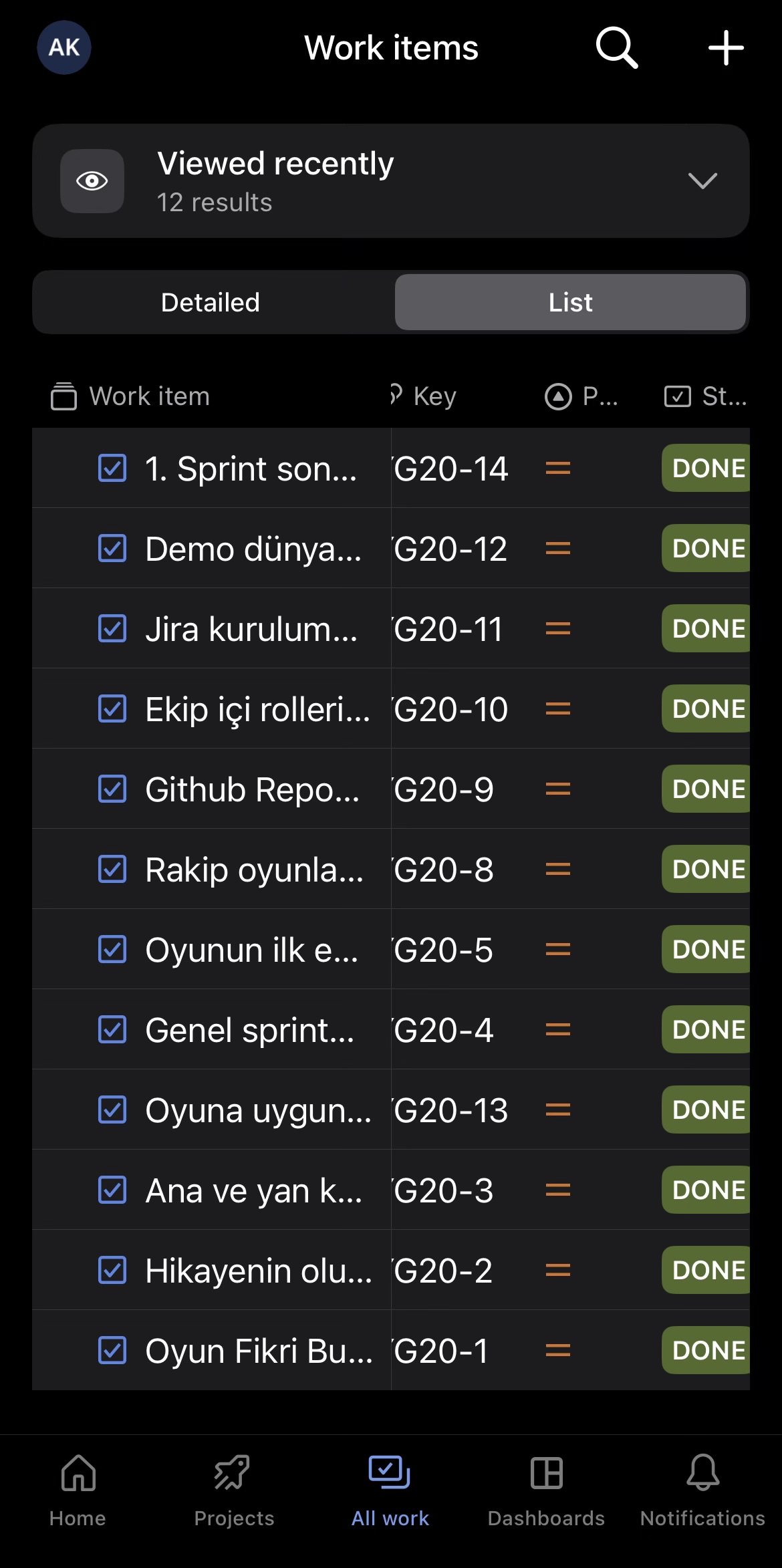Image resolution: width=782 pixels, height=1568 pixels.
Task: Open work item G20-14 Sprint son
Action: tap(391, 468)
